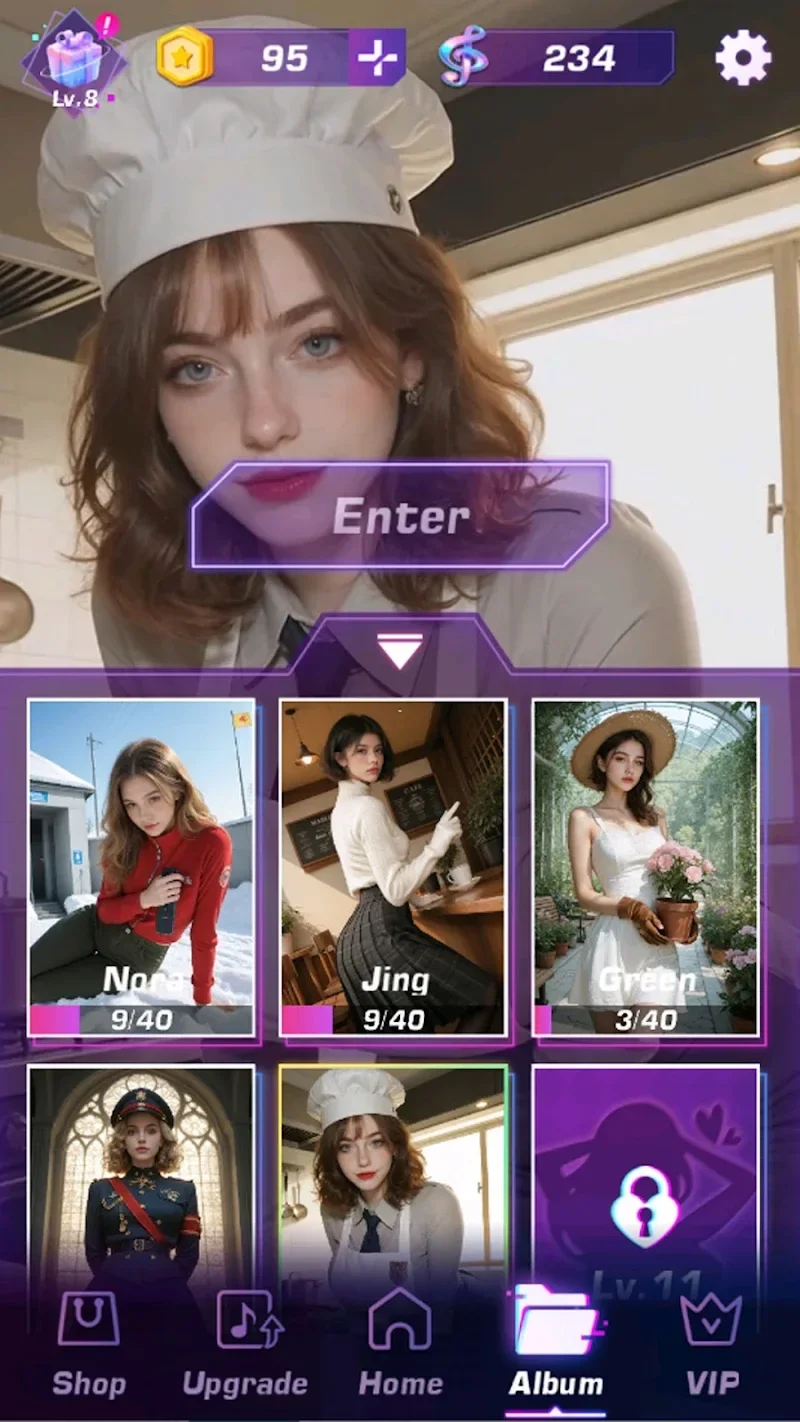The image size is (800, 1422).
Task: Go to the Upgrade tab
Action: (x=245, y=1345)
